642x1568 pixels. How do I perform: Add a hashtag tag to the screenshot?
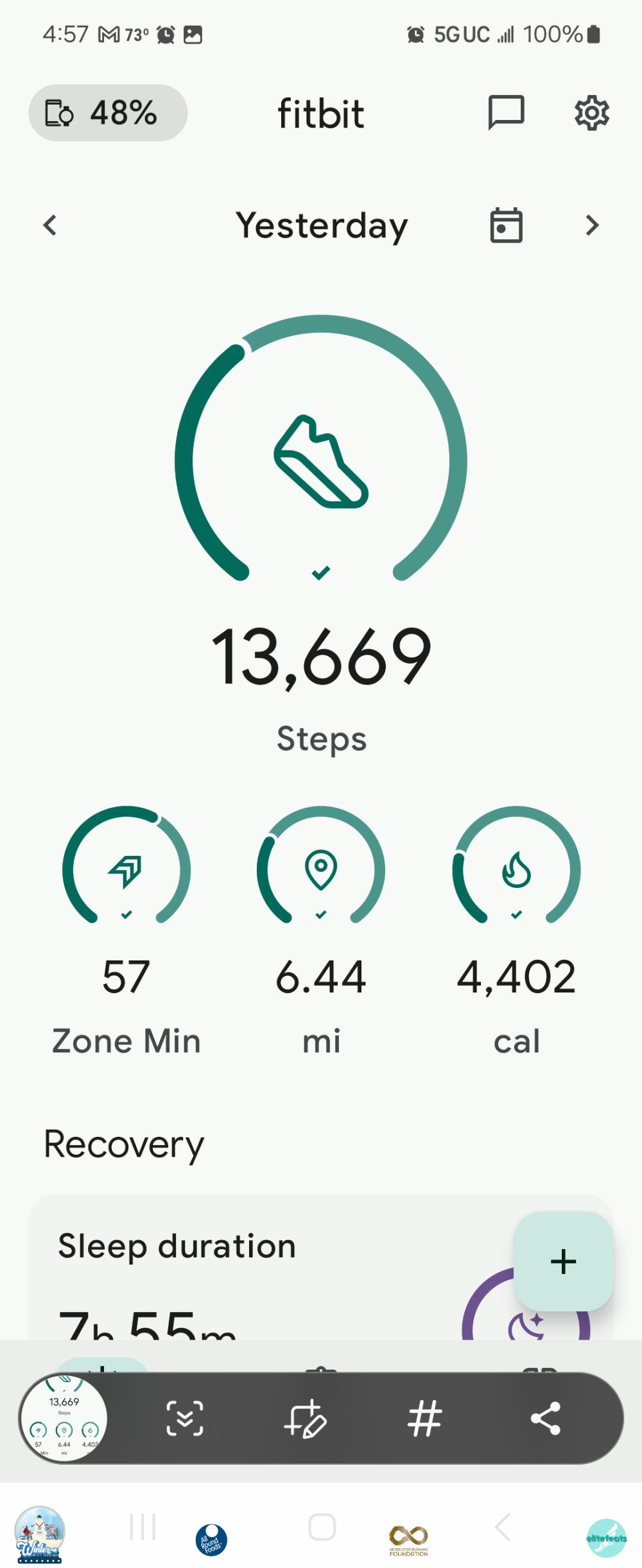[x=425, y=1418]
